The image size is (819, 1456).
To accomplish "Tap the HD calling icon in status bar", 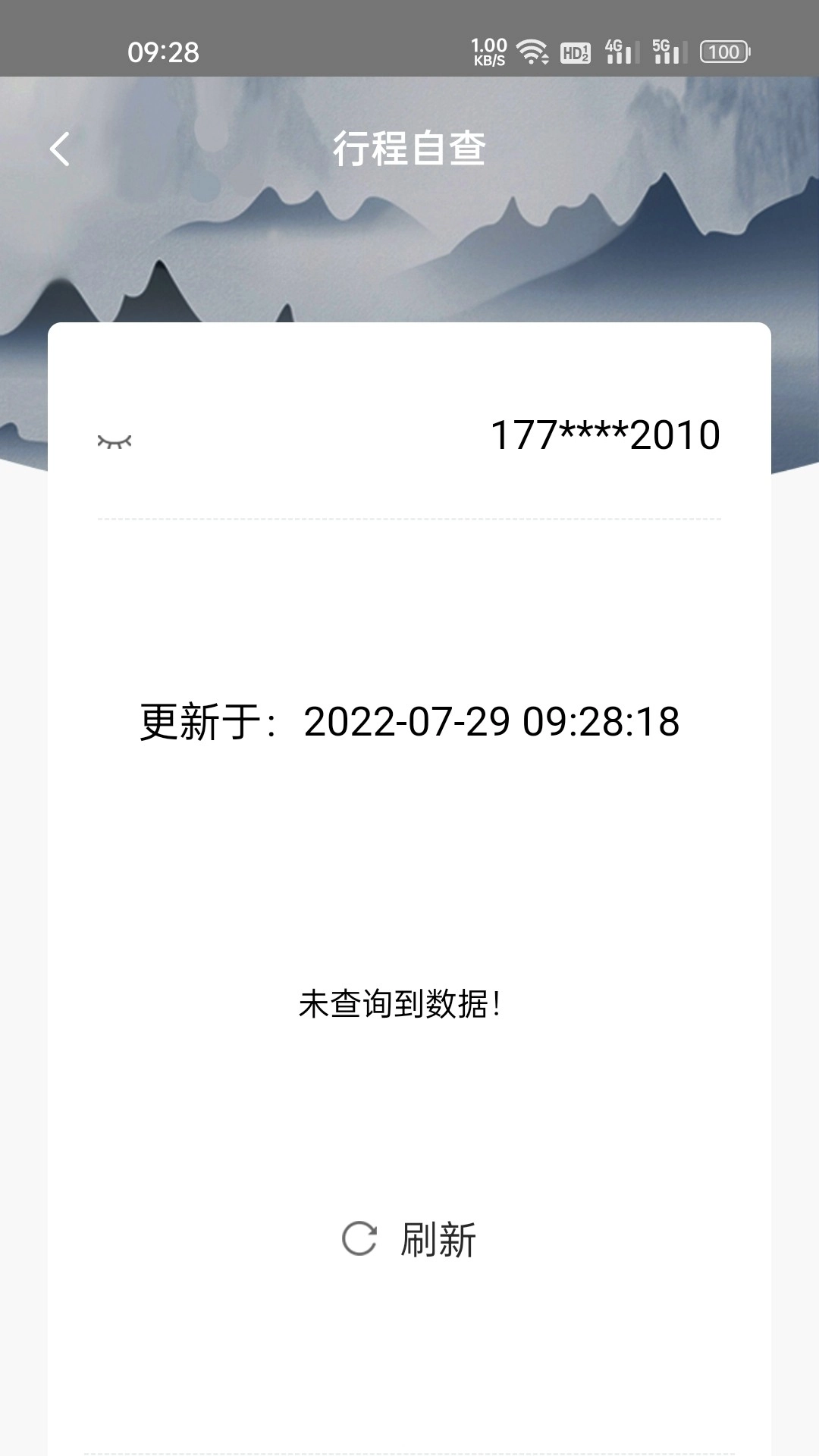I will [574, 52].
